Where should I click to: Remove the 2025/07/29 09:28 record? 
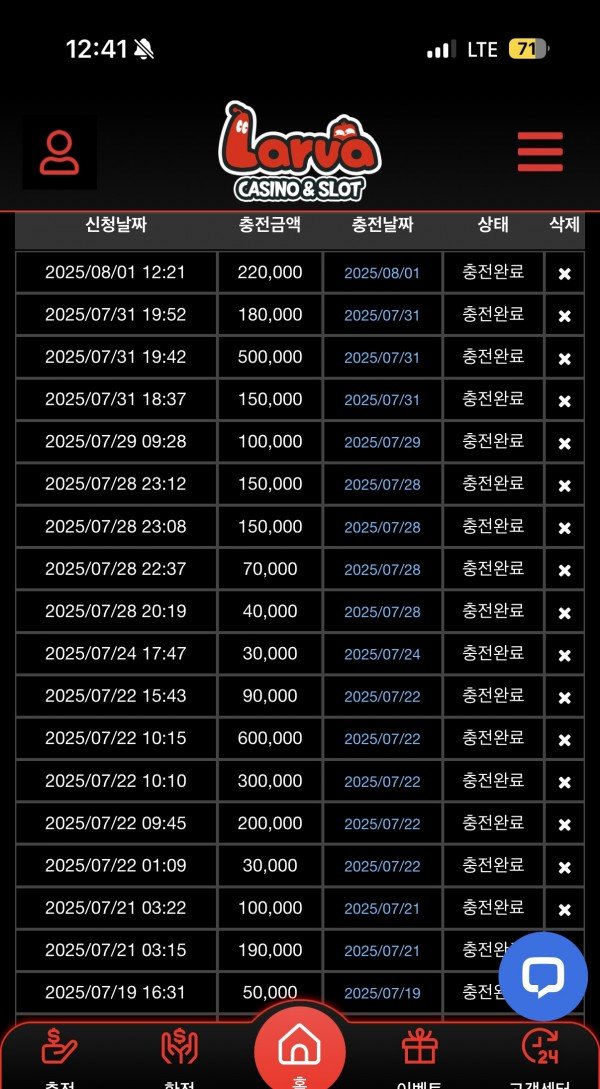564,442
